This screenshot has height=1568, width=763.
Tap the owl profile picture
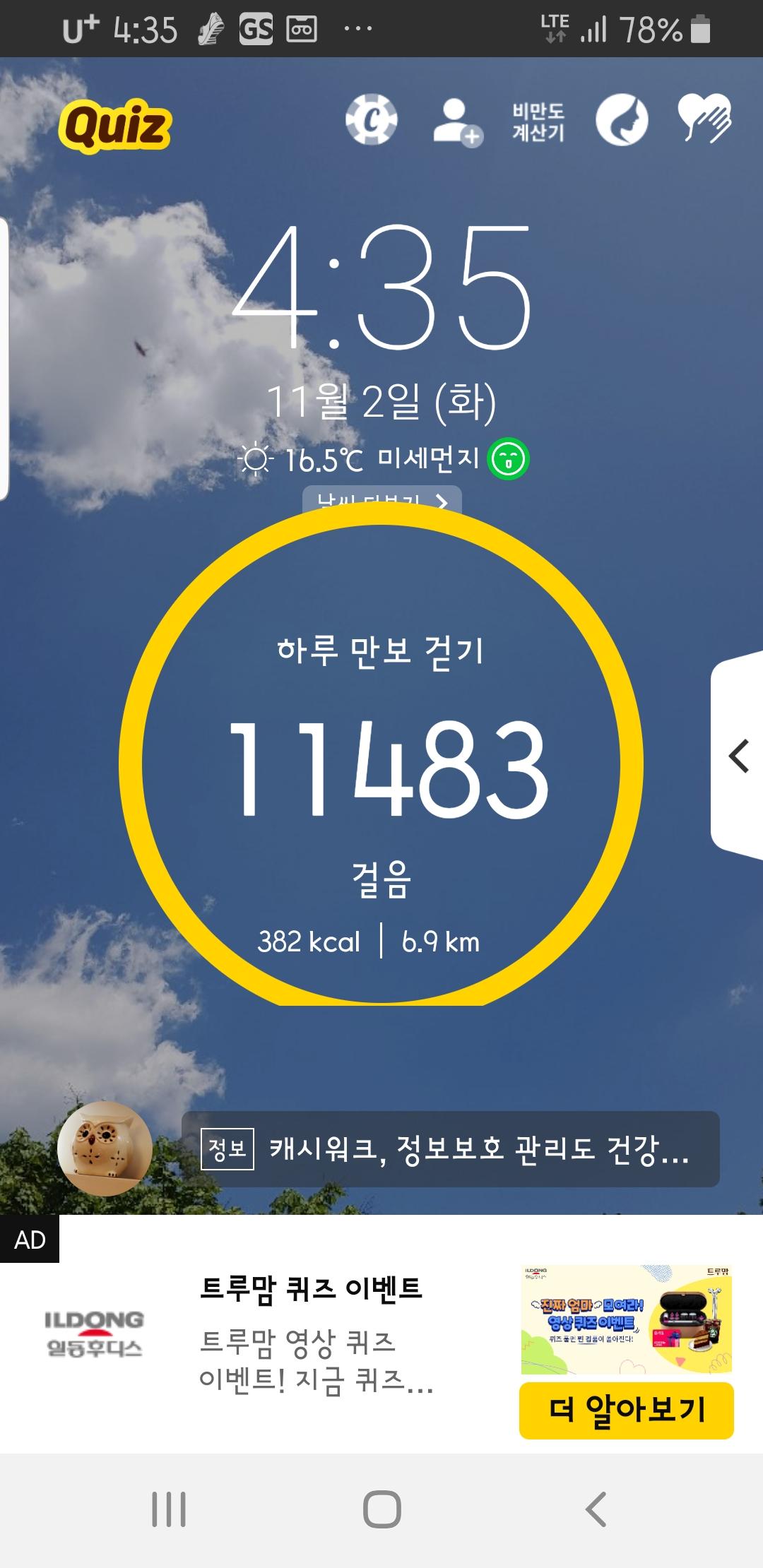[105, 1148]
